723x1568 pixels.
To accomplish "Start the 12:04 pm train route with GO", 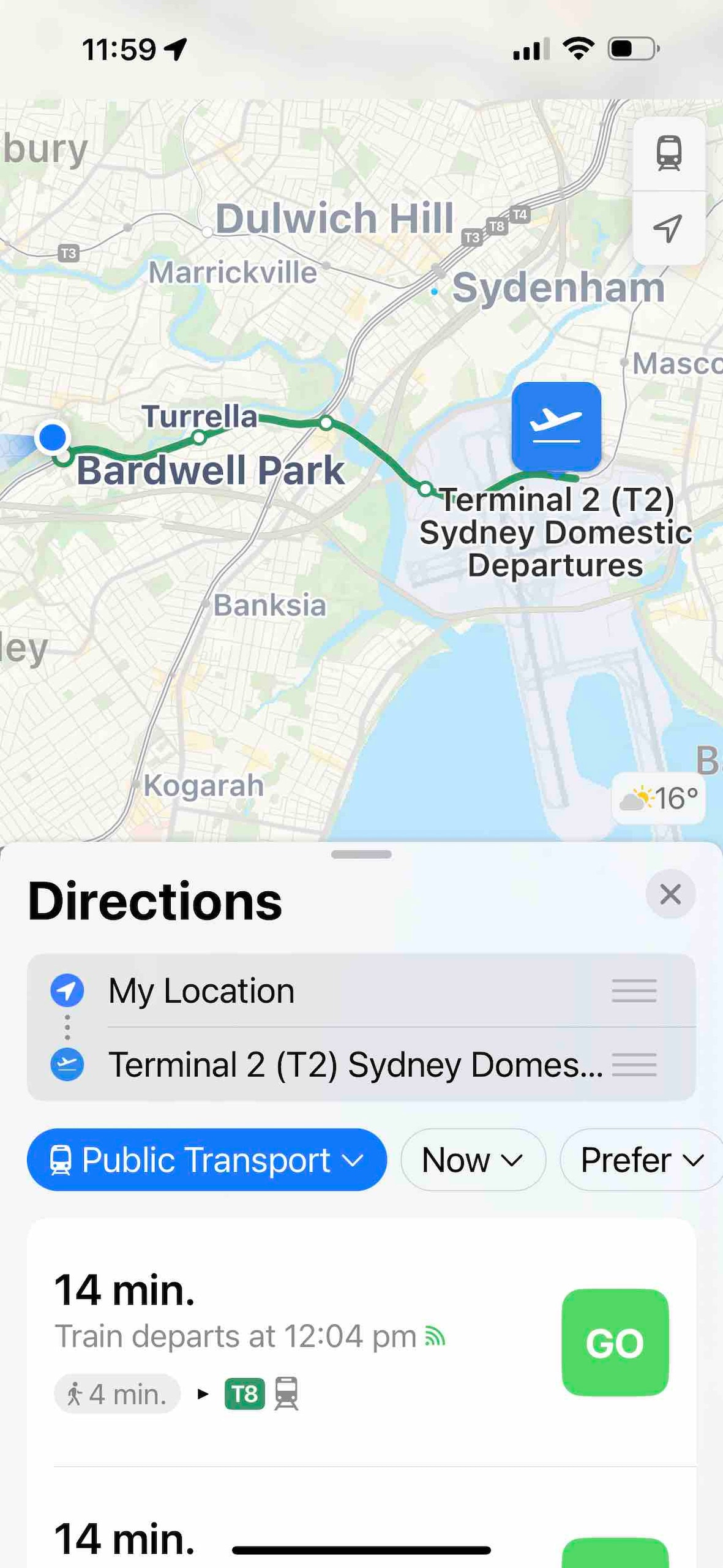I will tap(615, 1343).
